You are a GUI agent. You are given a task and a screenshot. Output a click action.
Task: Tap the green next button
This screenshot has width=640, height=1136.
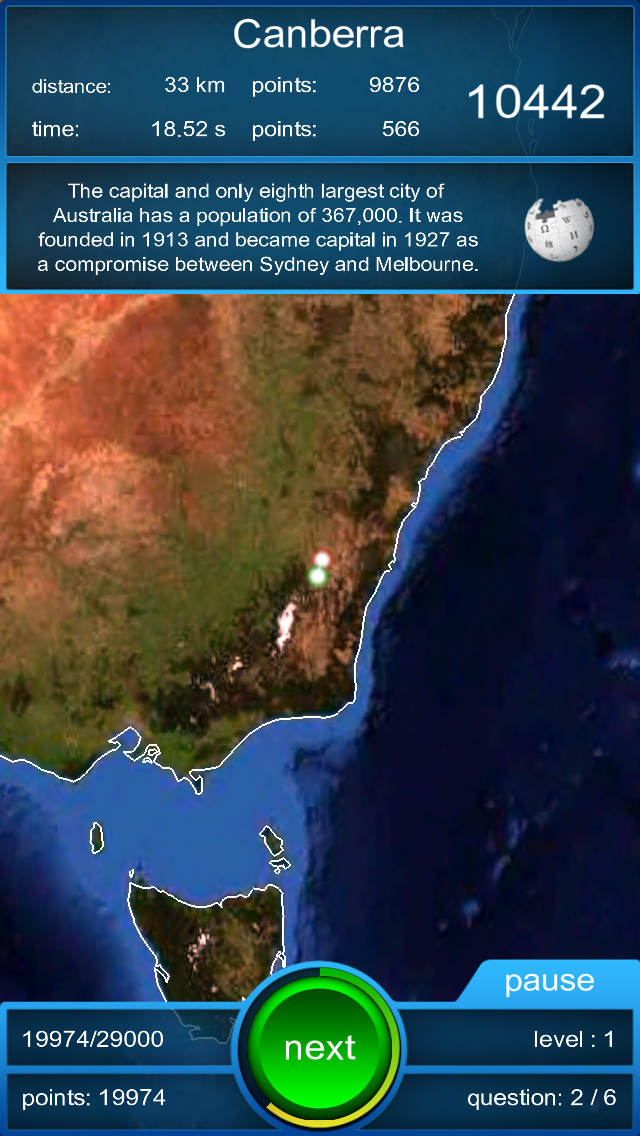[320, 1047]
